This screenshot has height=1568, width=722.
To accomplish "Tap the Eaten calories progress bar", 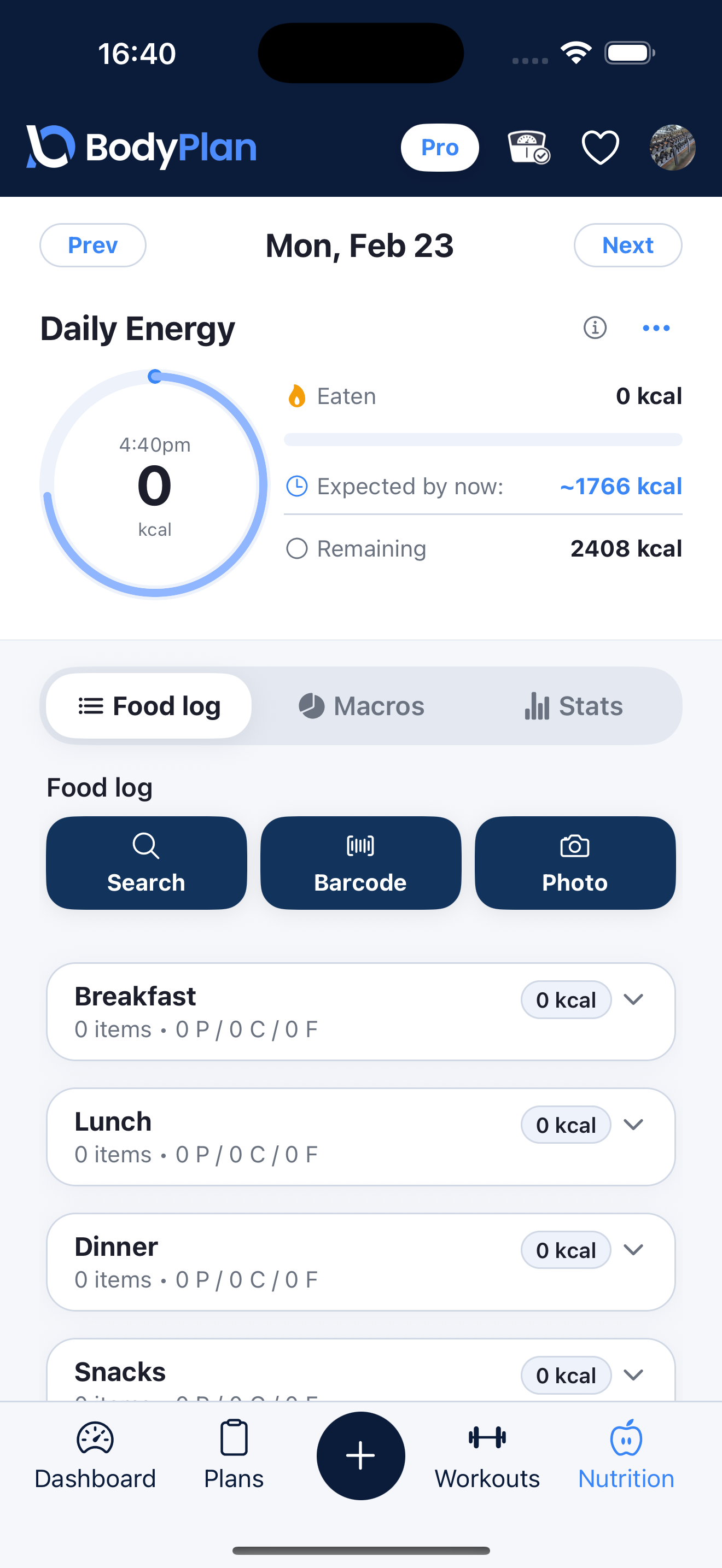I will click(x=483, y=440).
